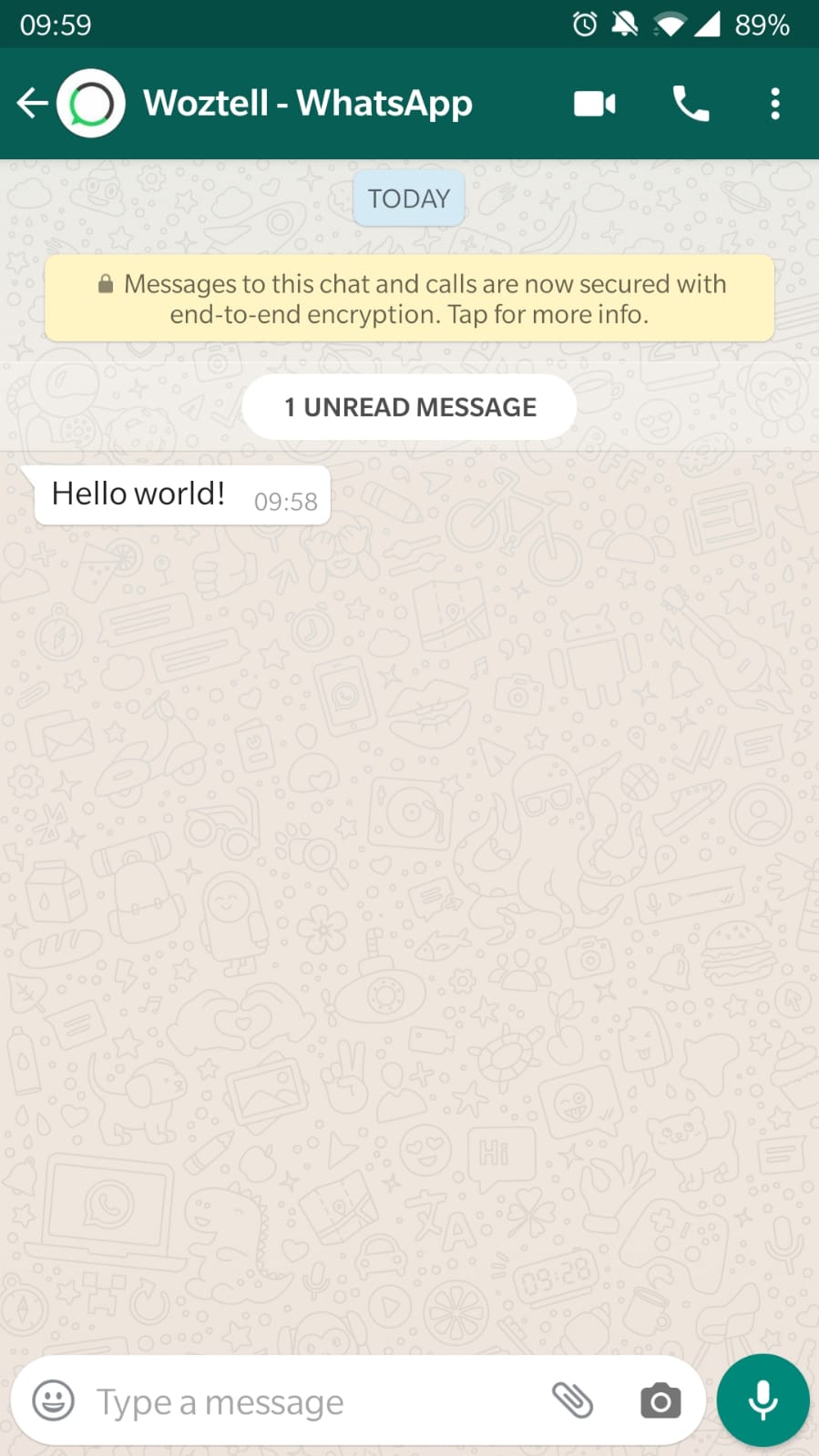Start a video call
Viewport: 819px width, 1456px height.
595,104
